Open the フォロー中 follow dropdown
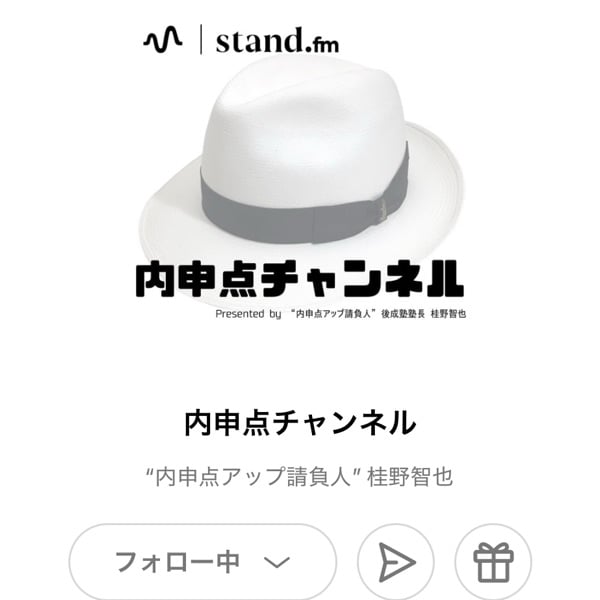Screen dimensions: 600x600 [202, 562]
